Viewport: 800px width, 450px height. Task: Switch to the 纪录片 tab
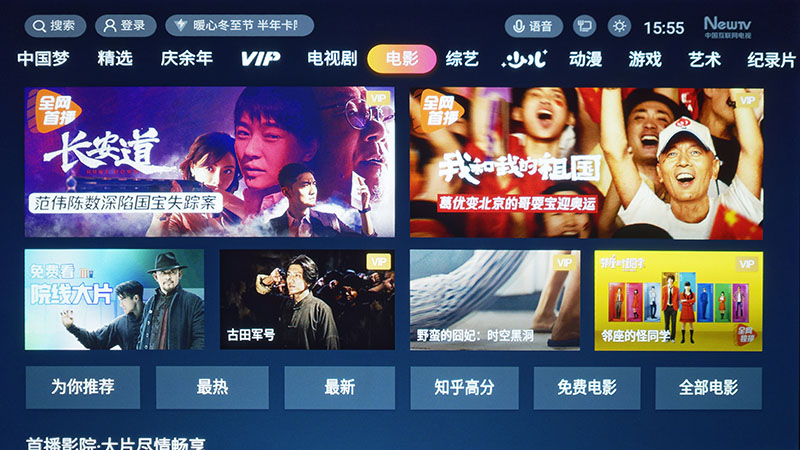(770, 59)
